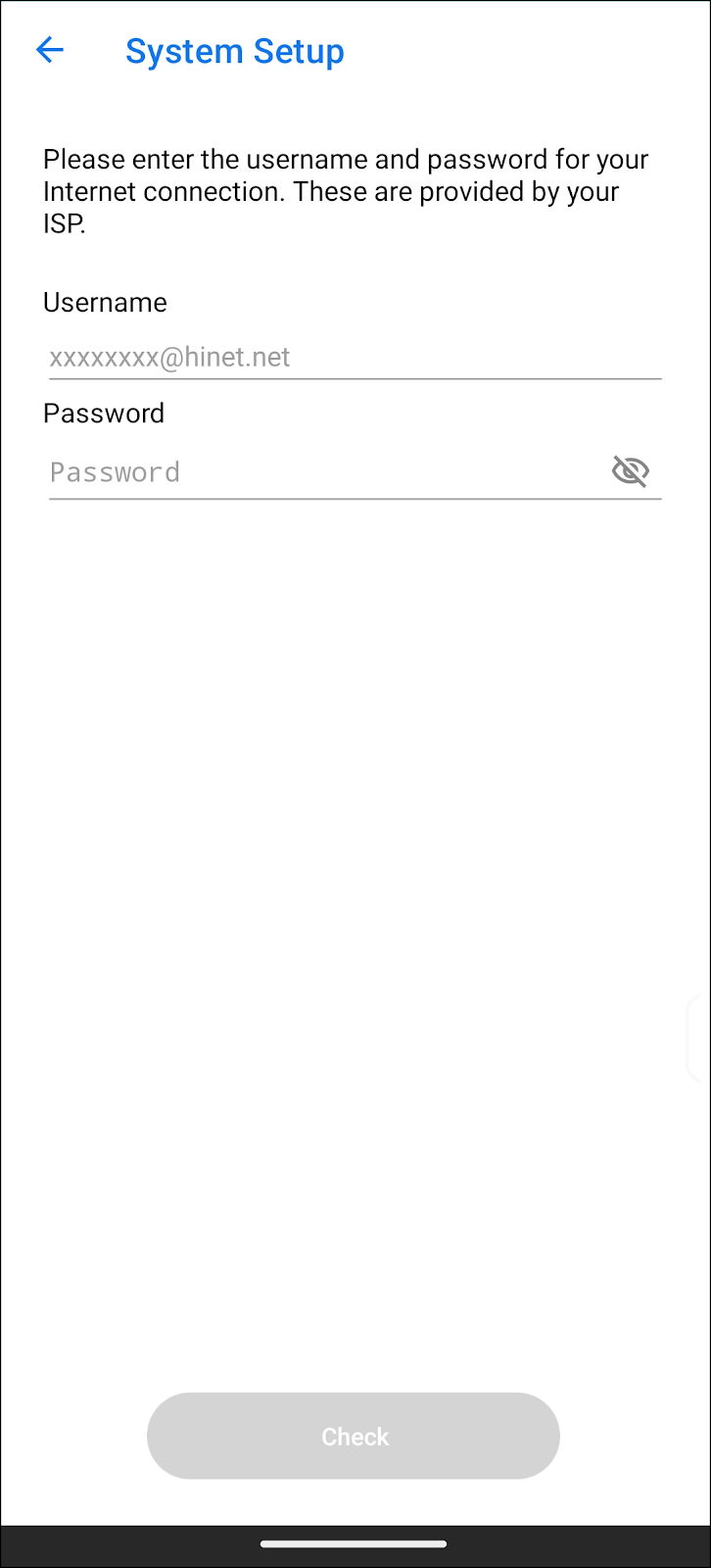Screen dimensions: 711x1568
Task: Toggle password visibility eye icon
Action: [x=631, y=471]
